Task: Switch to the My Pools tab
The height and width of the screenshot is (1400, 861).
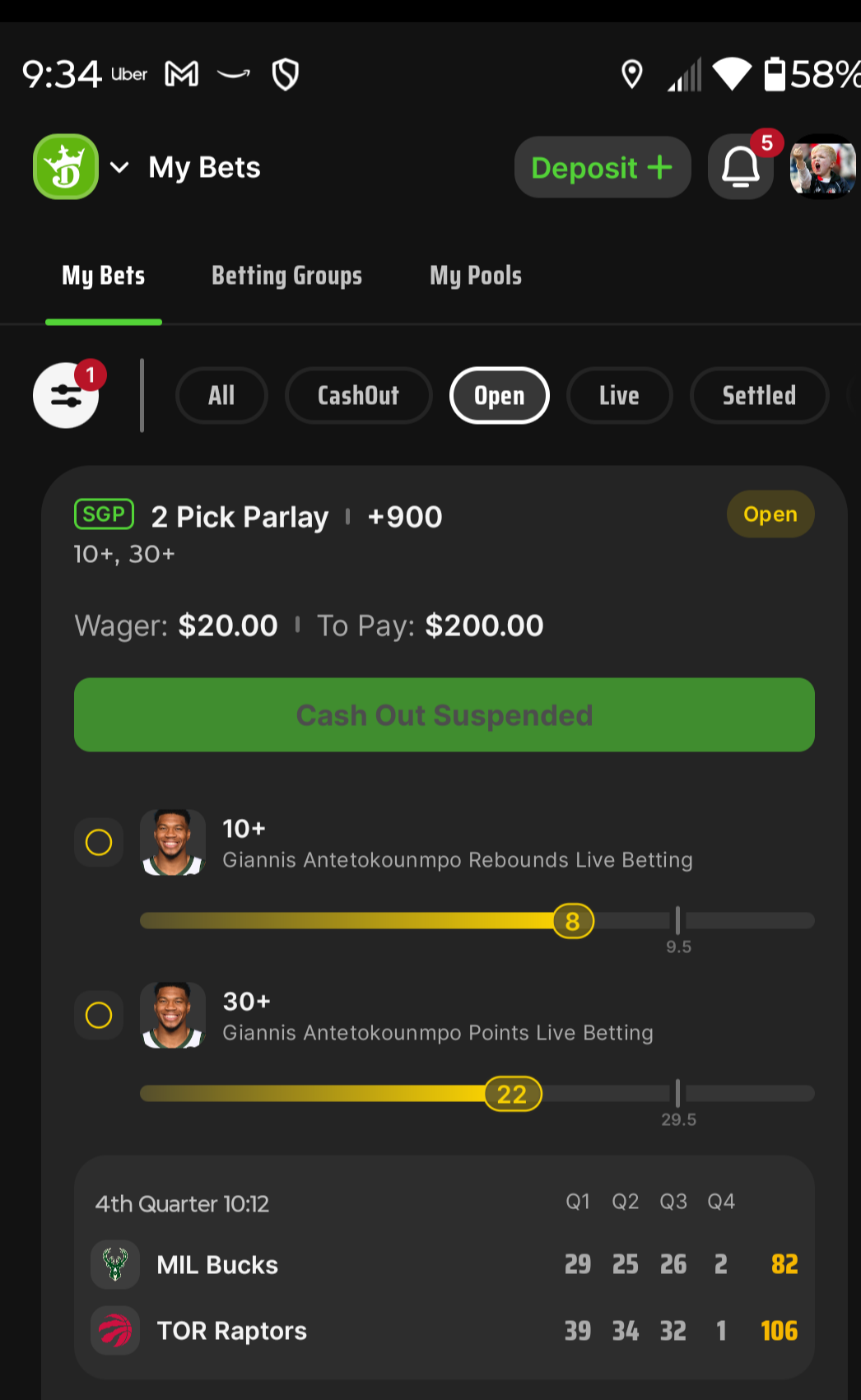Action: [476, 276]
